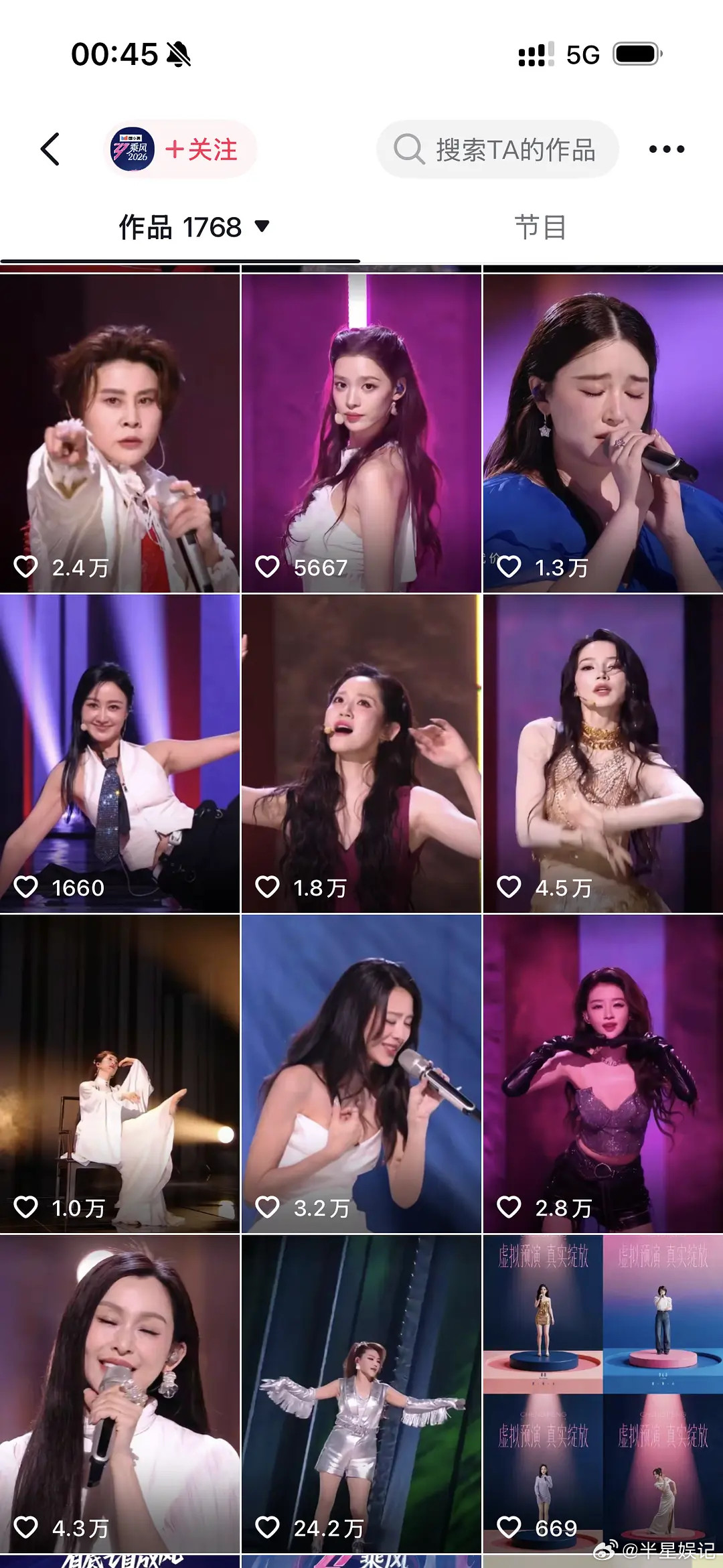Tap the +关注 follow button
This screenshot has height=1568, width=723.
click(201, 149)
